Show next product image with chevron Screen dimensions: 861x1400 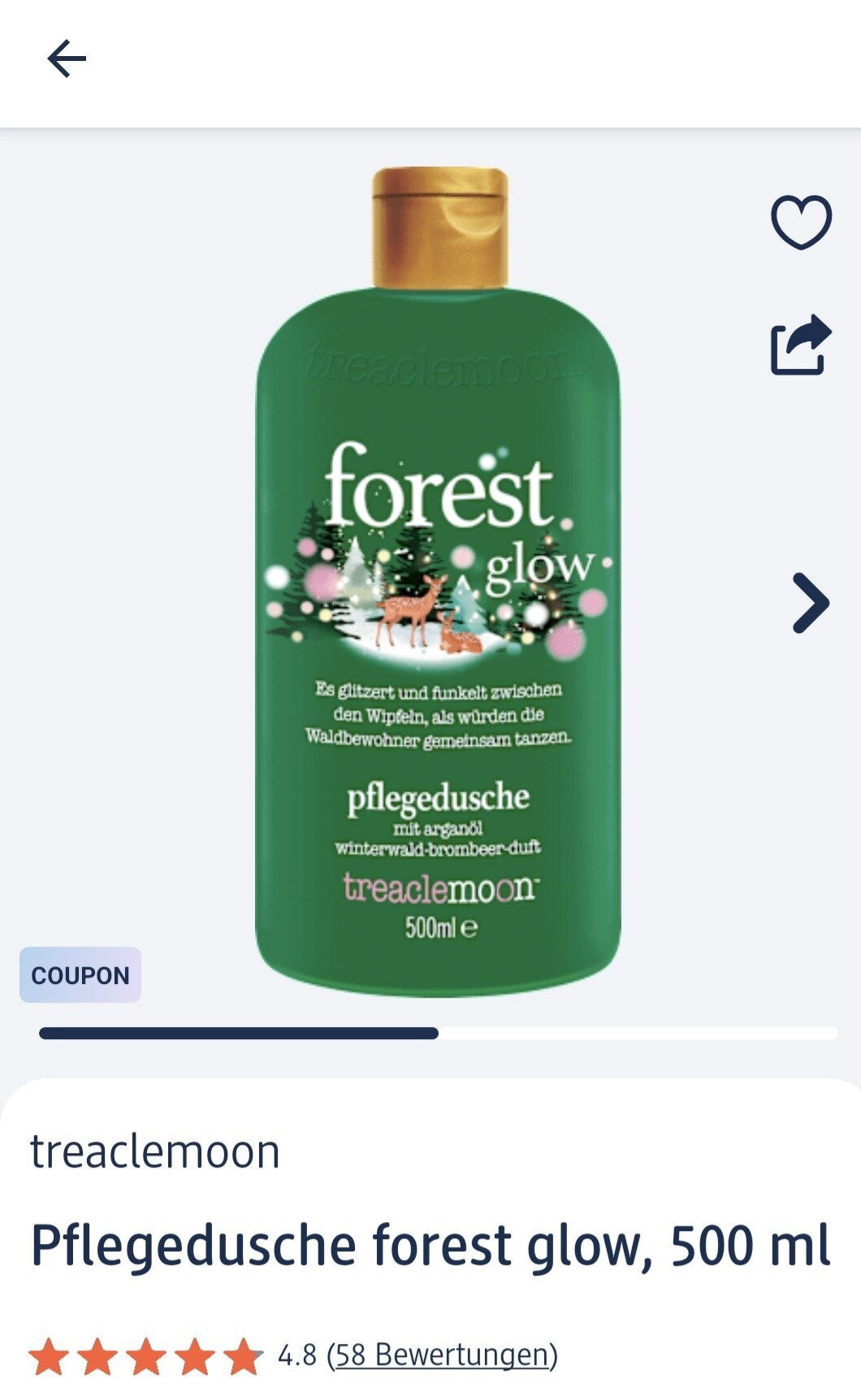coord(810,602)
